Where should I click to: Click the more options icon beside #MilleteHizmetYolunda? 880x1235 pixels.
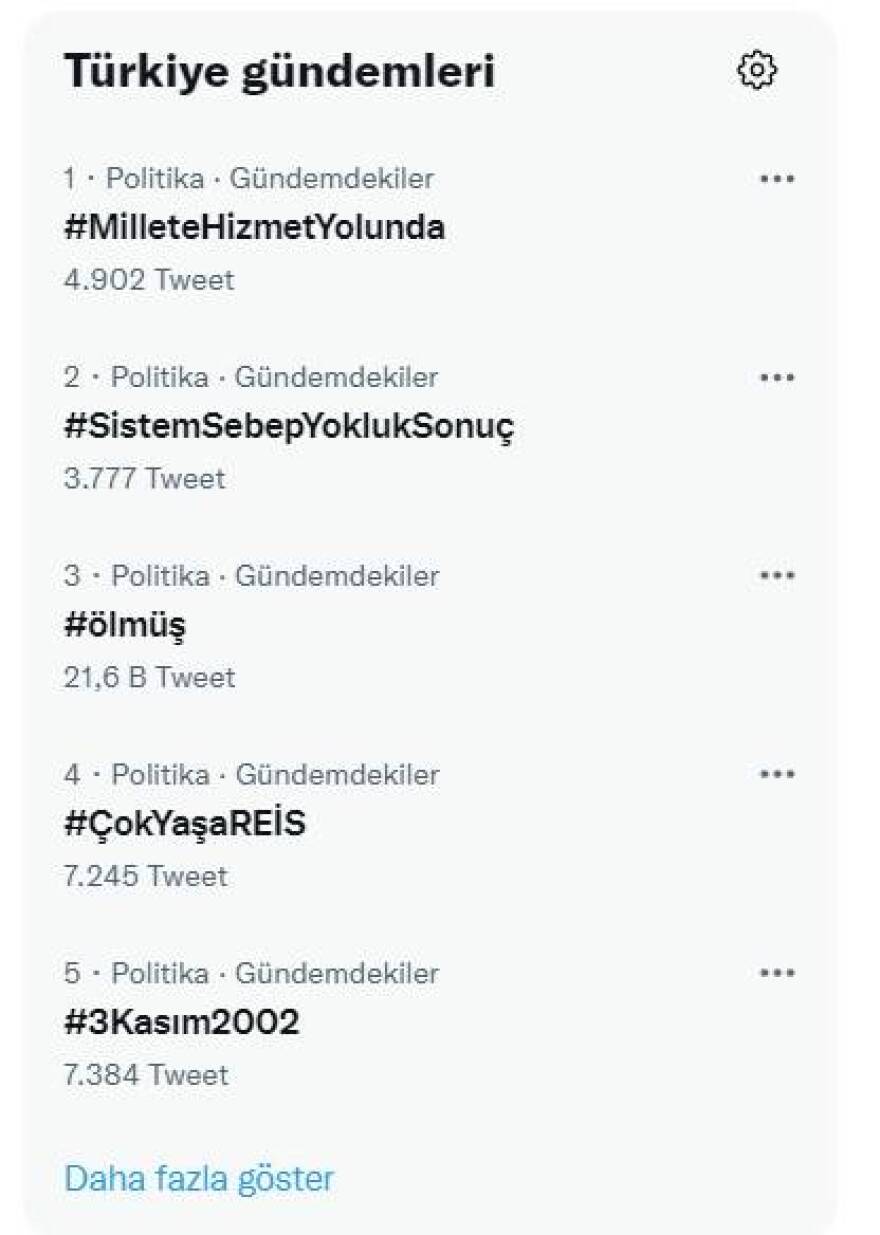click(x=780, y=177)
